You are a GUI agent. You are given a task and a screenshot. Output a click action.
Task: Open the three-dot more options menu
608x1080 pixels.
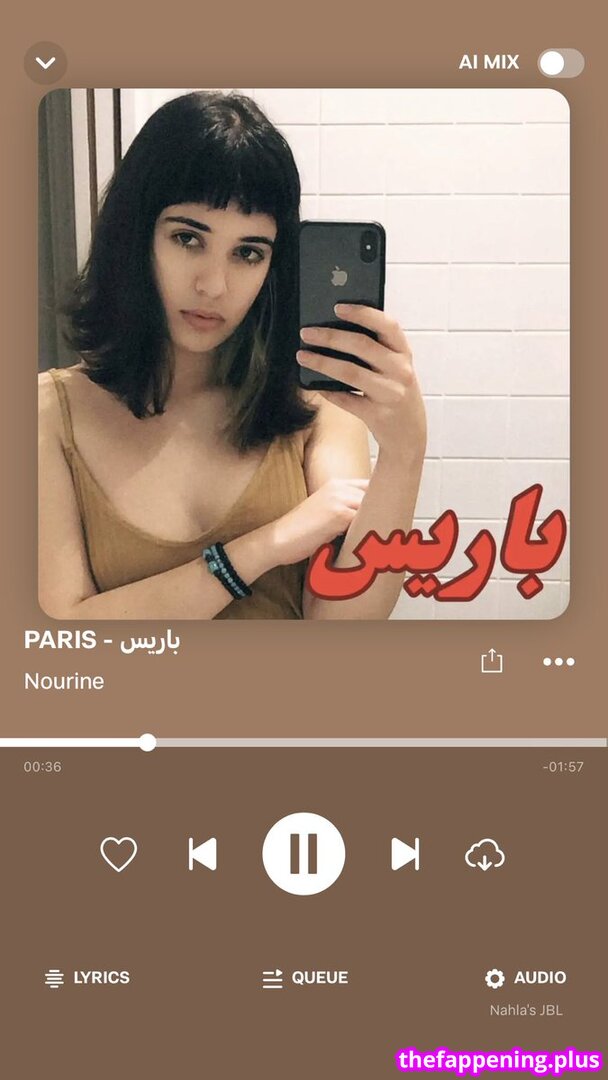pyautogui.click(x=558, y=661)
